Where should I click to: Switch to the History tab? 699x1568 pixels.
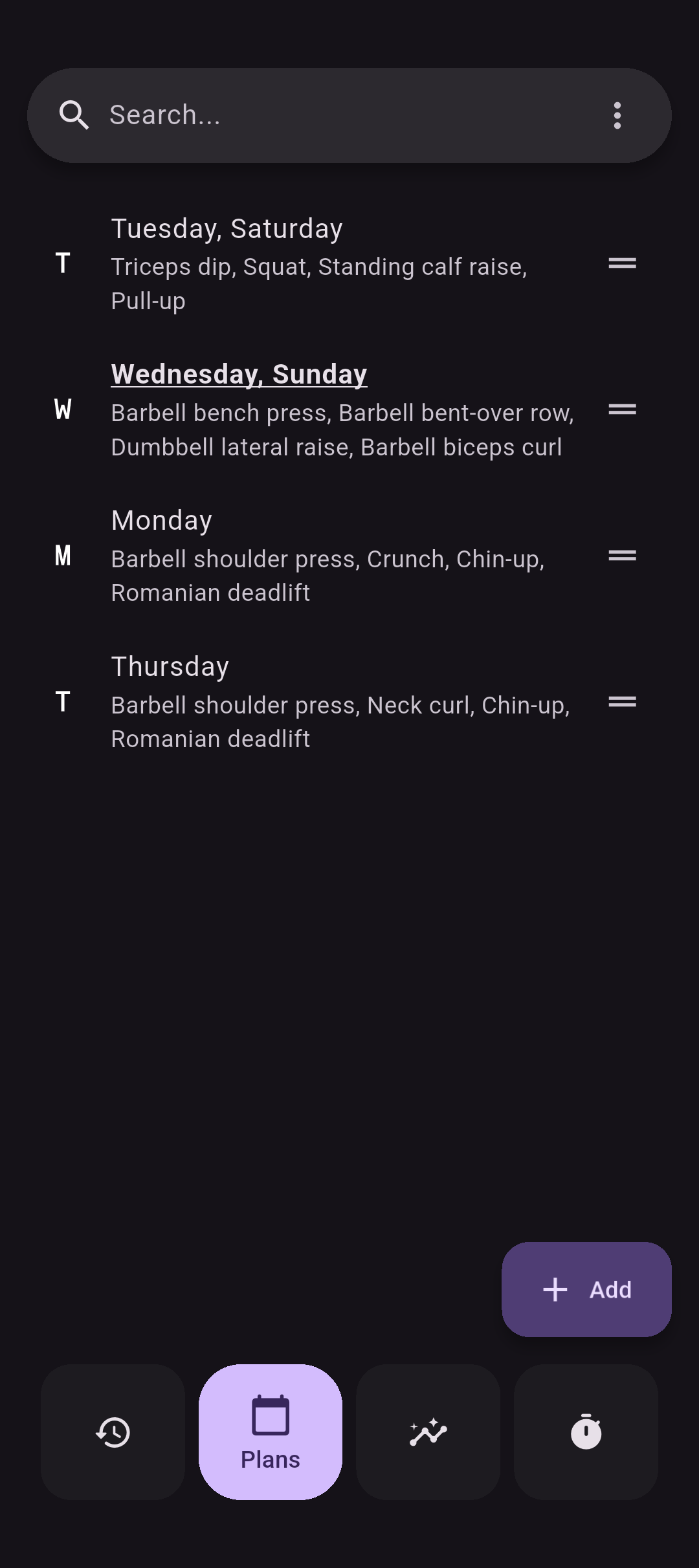coord(113,1432)
